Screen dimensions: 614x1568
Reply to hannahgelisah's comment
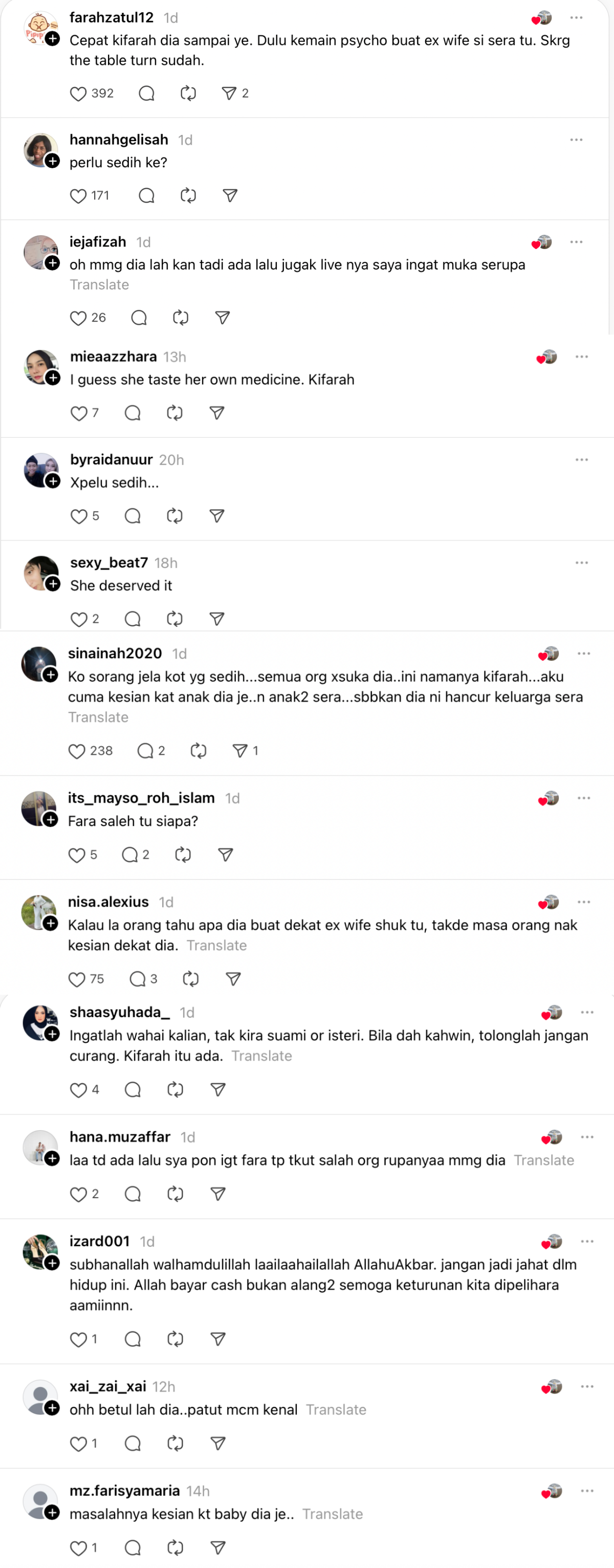(x=146, y=196)
